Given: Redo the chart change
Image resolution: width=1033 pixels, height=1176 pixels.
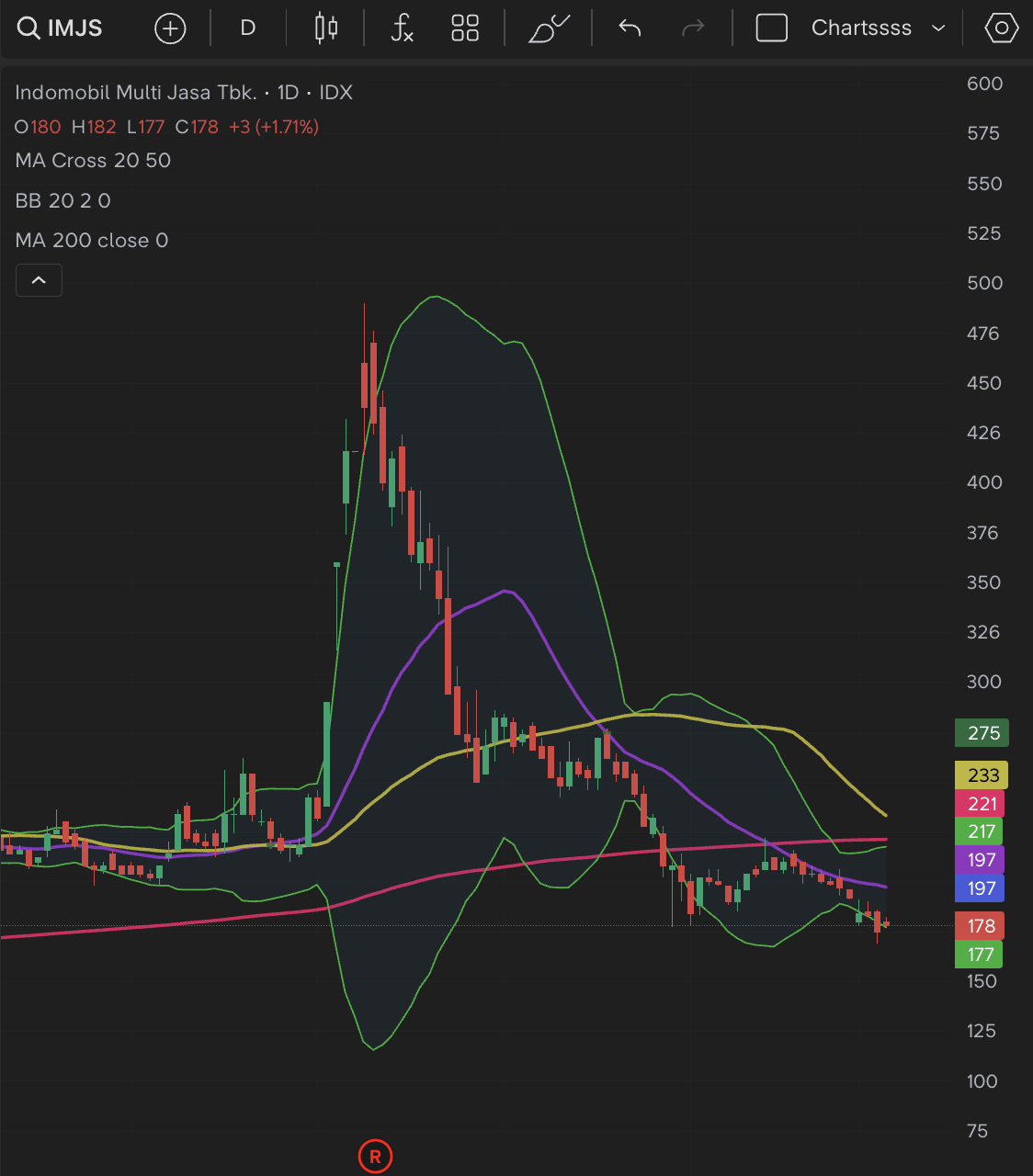Looking at the screenshot, I should click(693, 28).
